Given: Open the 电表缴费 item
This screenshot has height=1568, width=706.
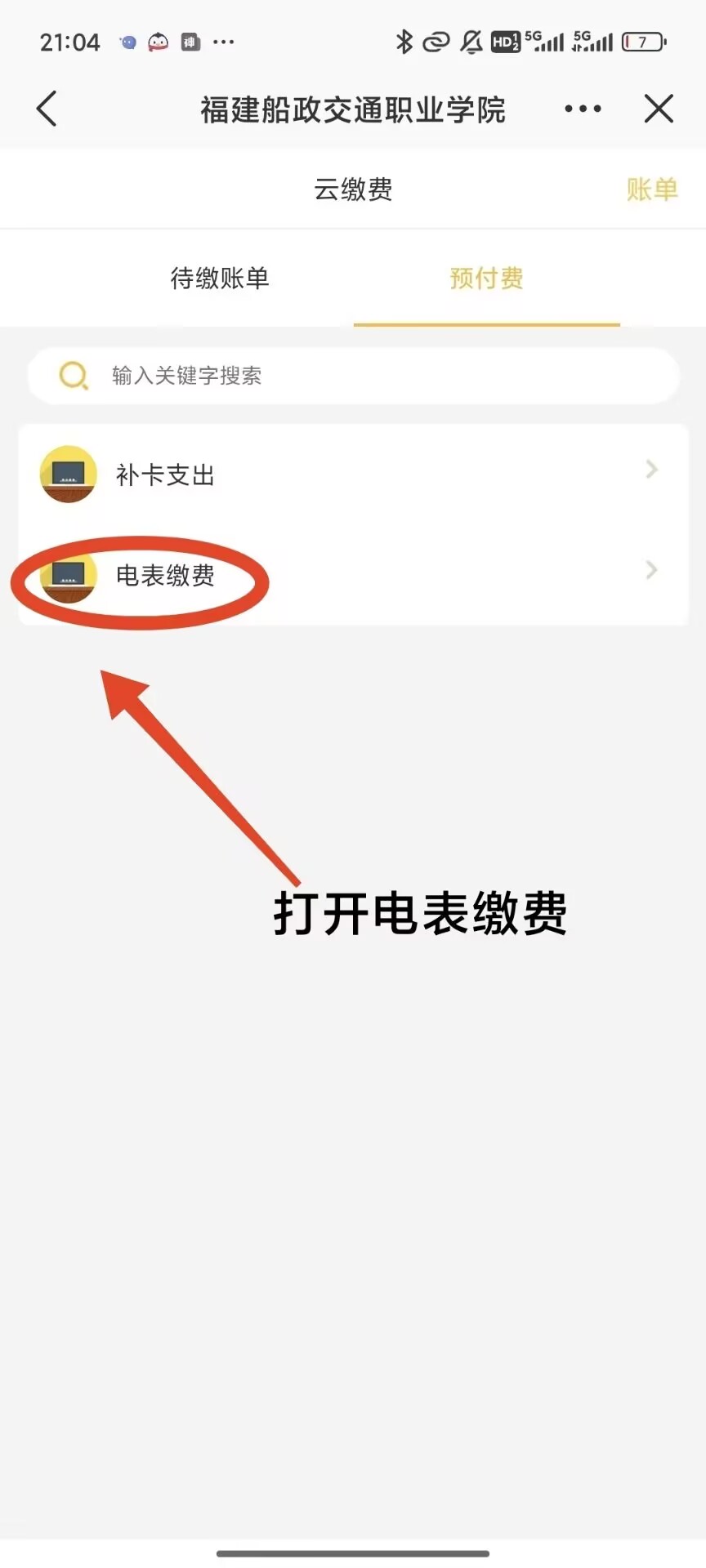Looking at the screenshot, I should [x=353, y=575].
